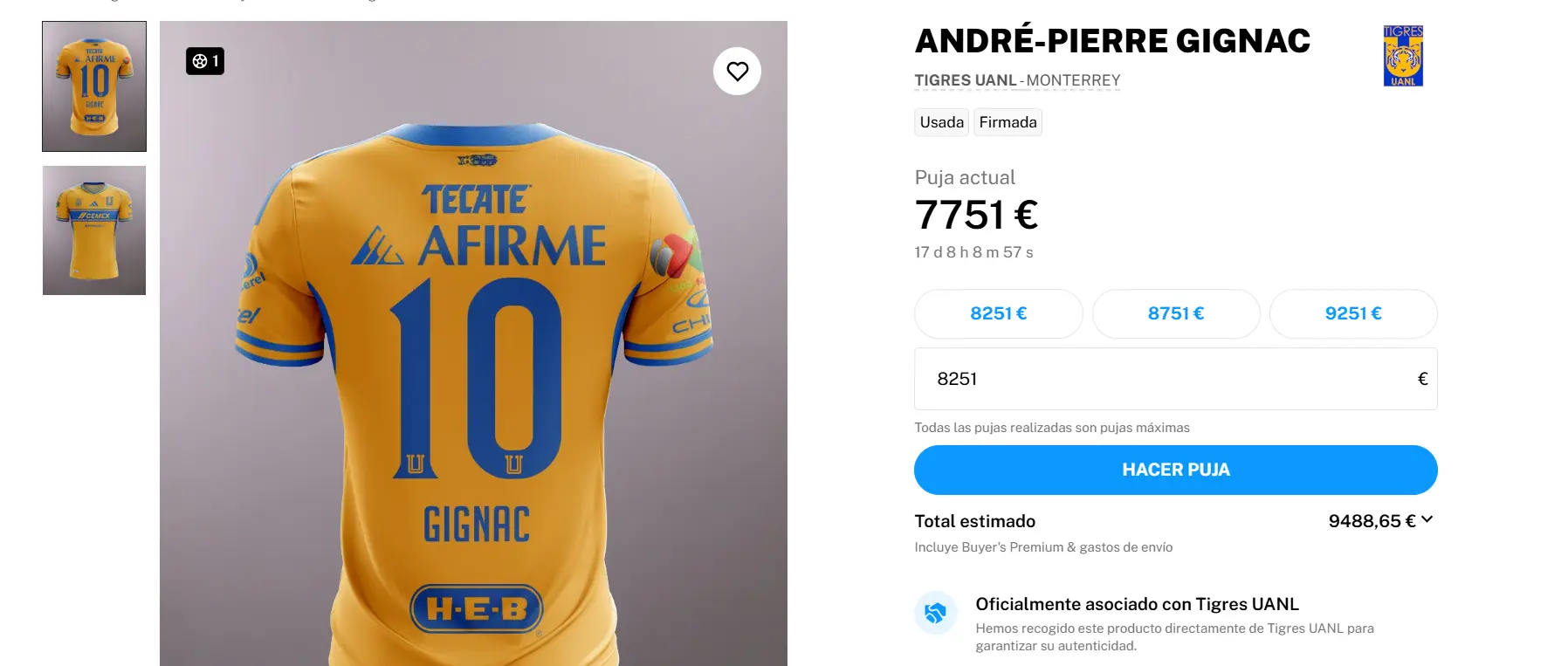Select the back-view jersey thumbnail
The width and height of the screenshot is (1568, 666).
(x=94, y=86)
